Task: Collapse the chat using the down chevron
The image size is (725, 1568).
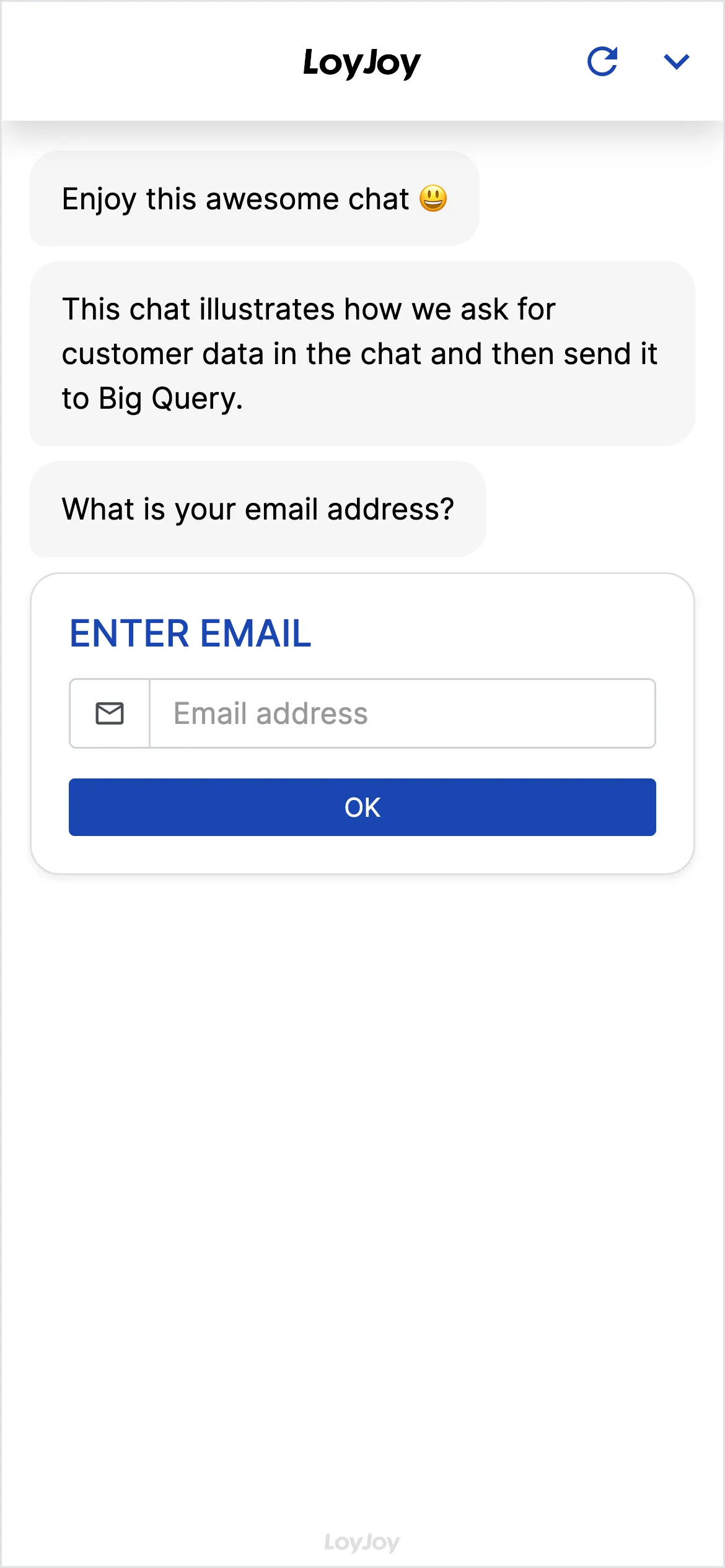Action: (x=676, y=61)
